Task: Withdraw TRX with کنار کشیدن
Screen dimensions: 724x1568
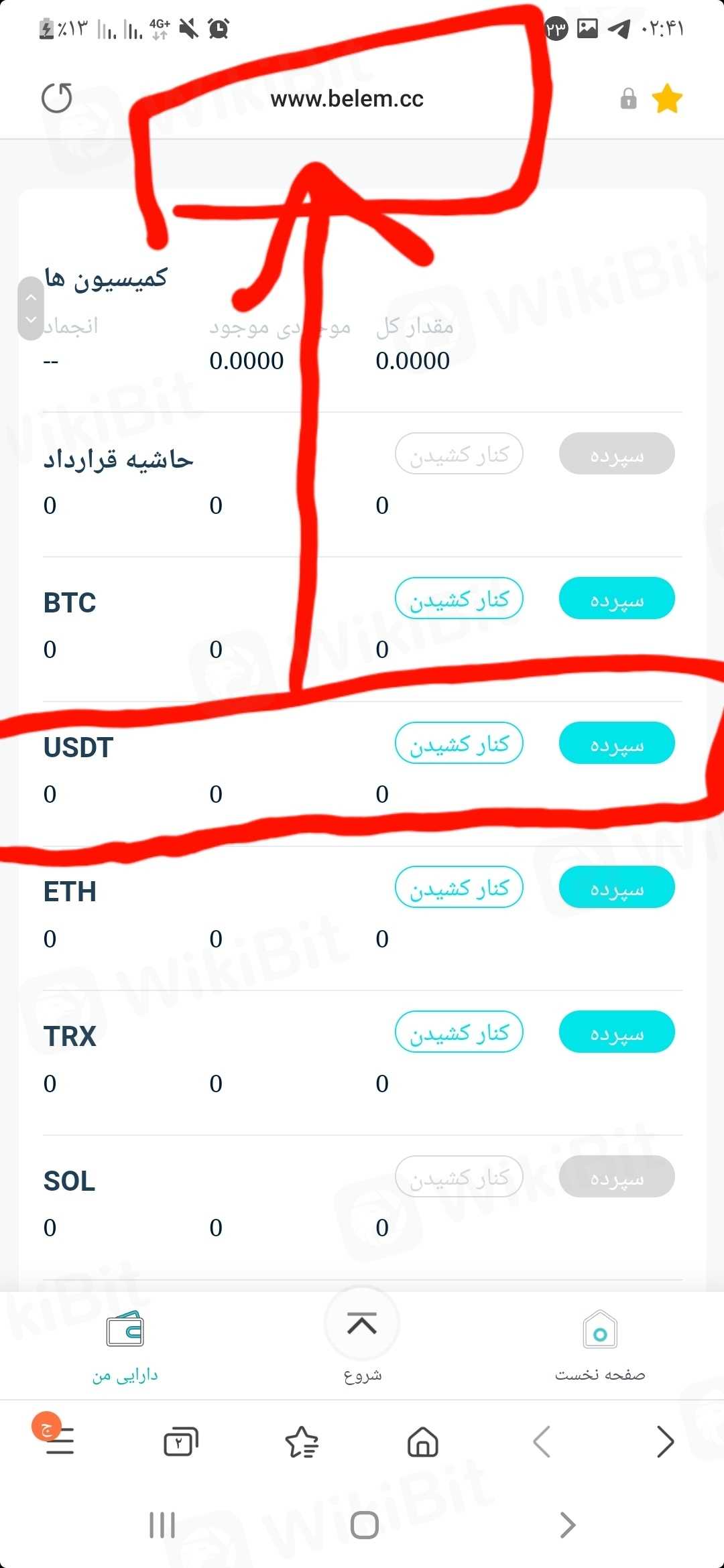Action: [x=459, y=1032]
